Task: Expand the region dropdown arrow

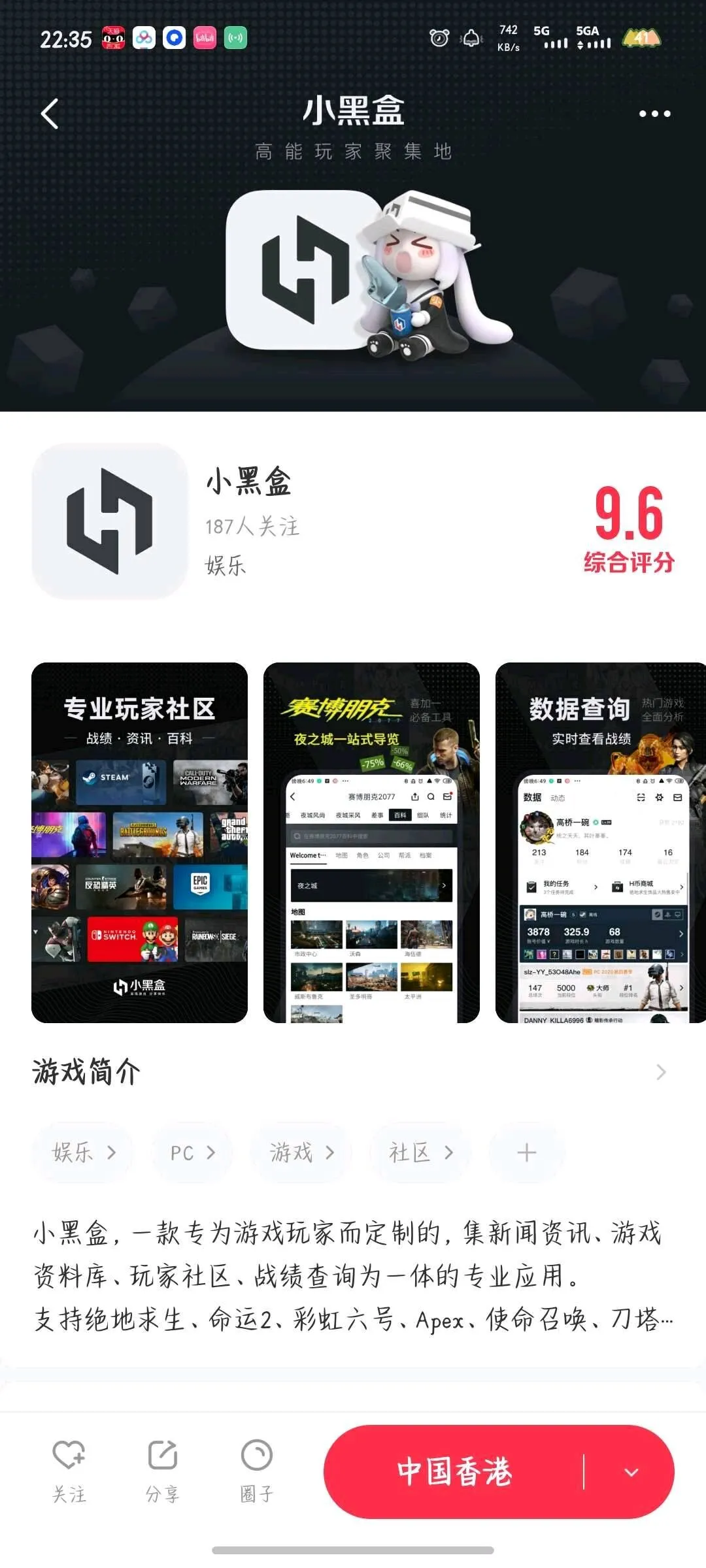Action: pos(631,1472)
